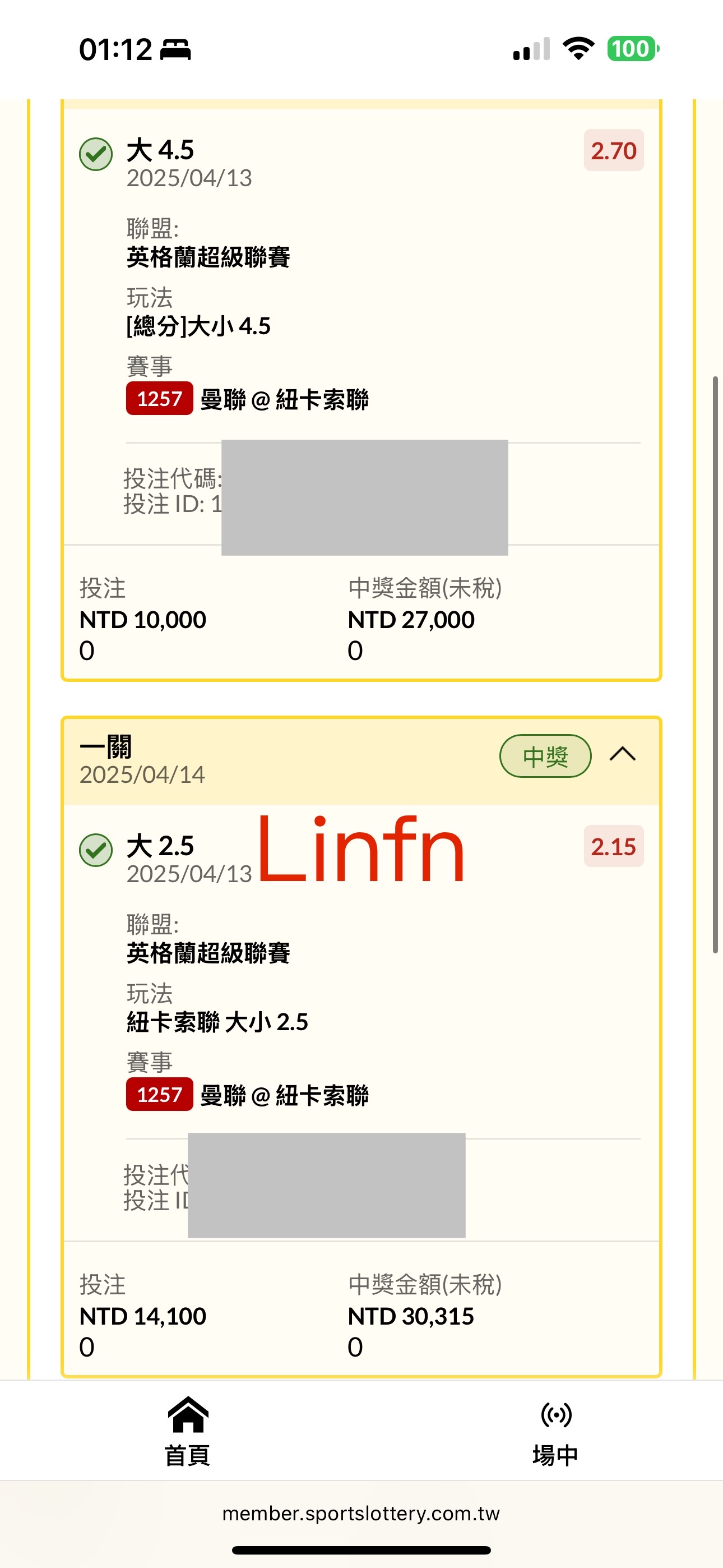The image size is (723, 1568).
Task: Go to the 首頁 home tab
Action: click(x=187, y=1431)
